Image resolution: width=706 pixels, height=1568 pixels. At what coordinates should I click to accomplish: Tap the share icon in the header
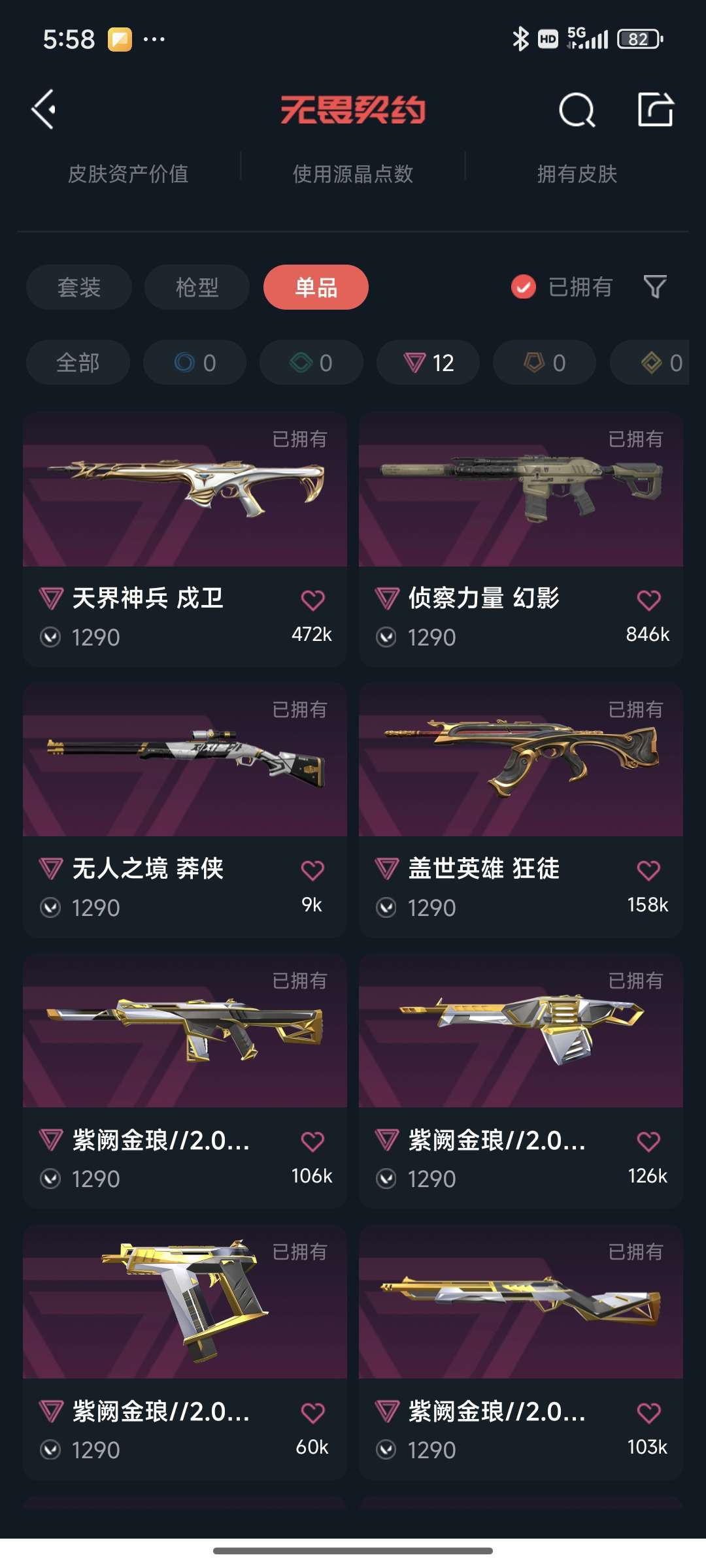click(x=655, y=109)
